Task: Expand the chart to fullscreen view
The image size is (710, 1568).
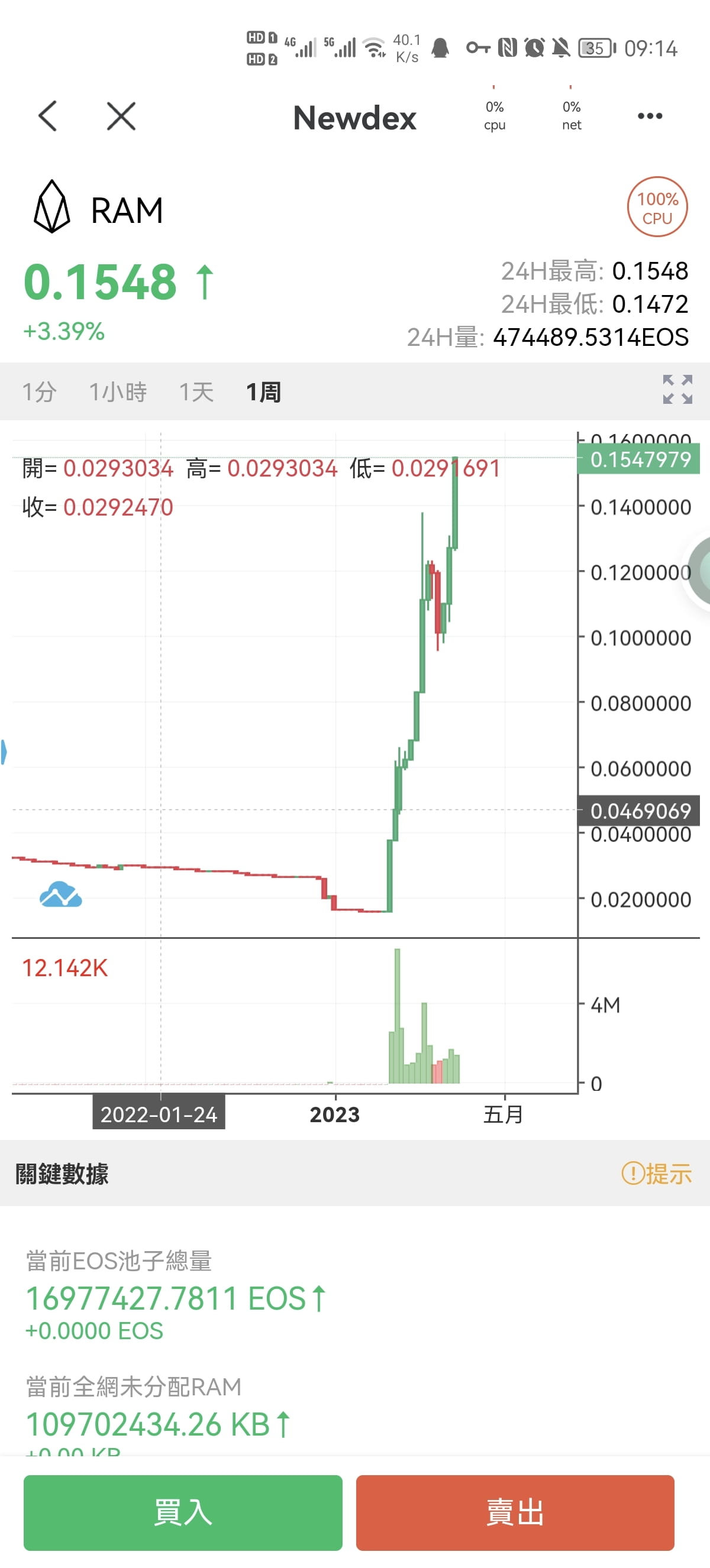Action: [x=675, y=391]
